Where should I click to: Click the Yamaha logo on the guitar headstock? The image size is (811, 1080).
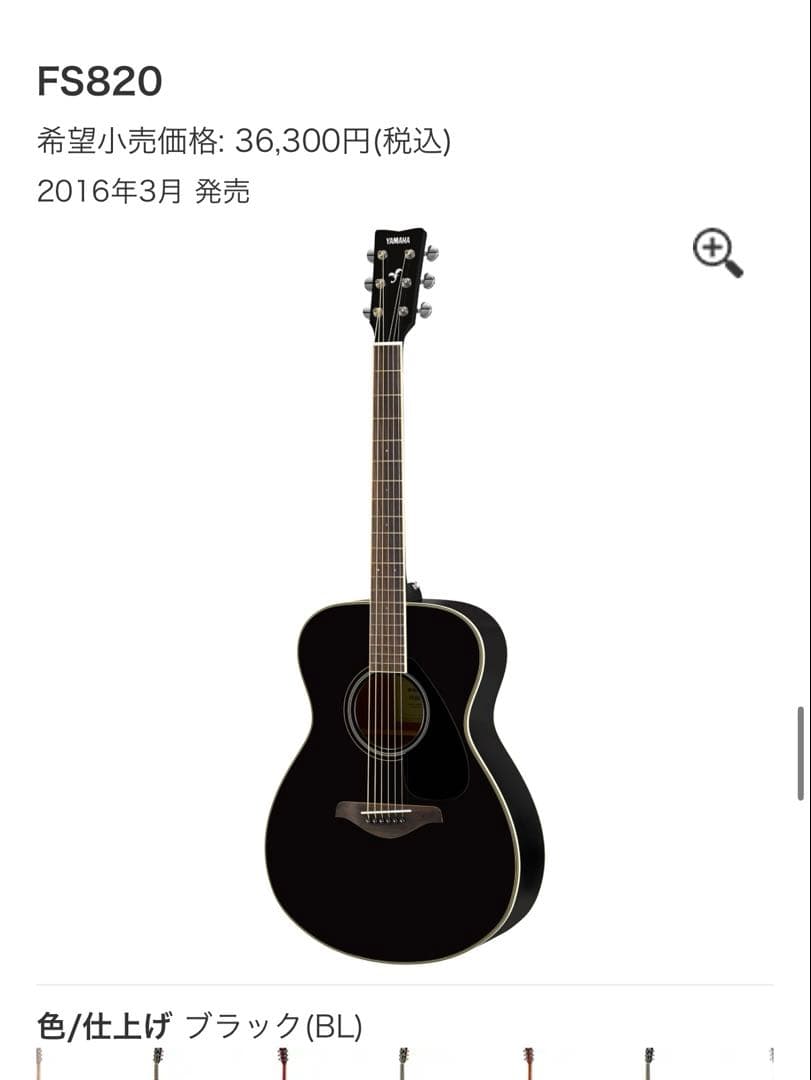(x=398, y=238)
